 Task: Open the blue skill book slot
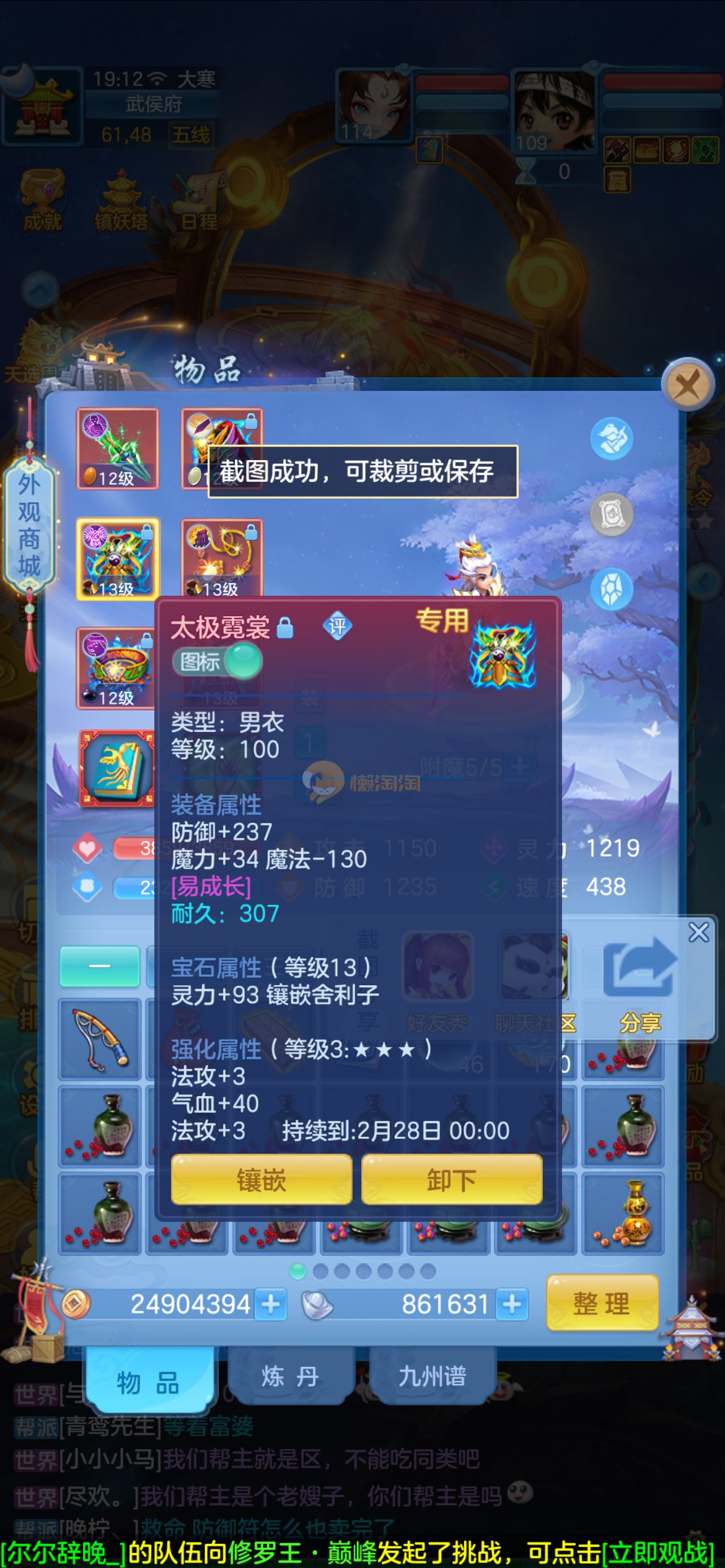click(117, 767)
